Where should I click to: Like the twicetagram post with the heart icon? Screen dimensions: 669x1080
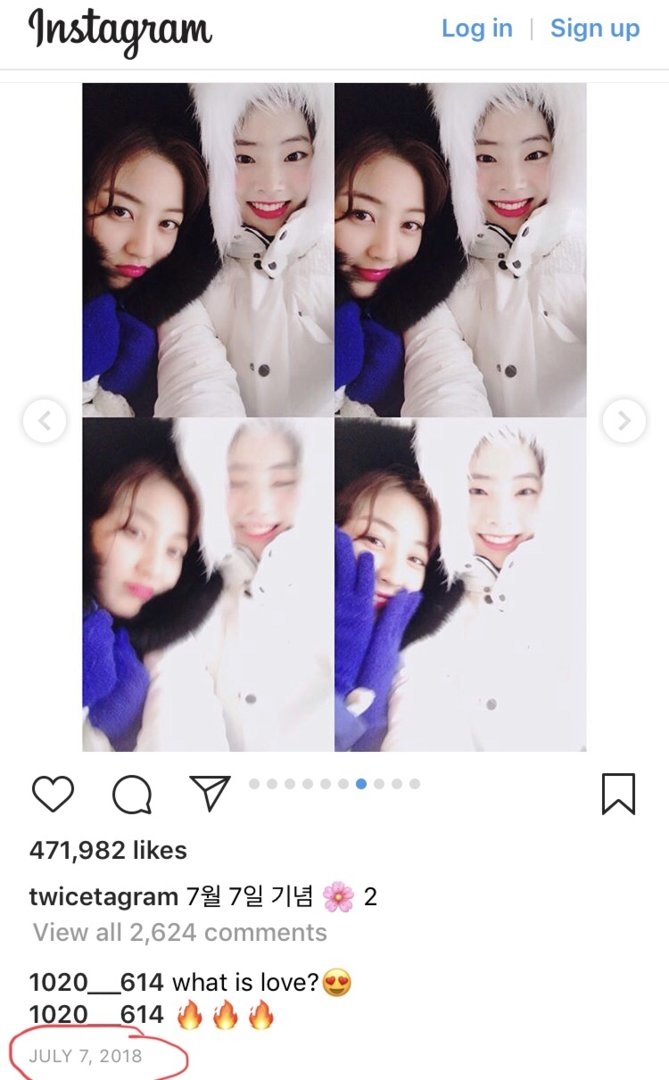pyautogui.click(x=53, y=794)
